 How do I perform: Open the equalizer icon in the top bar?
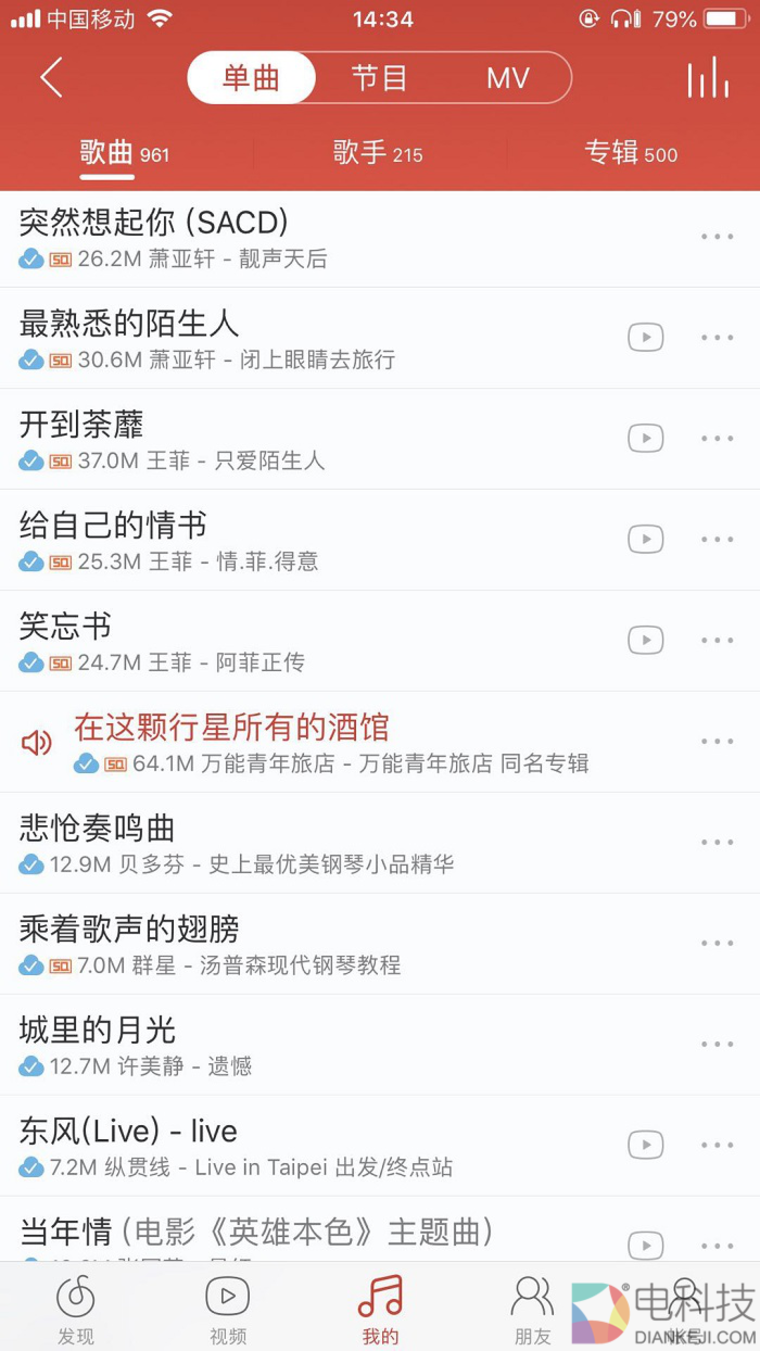coord(707,77)
